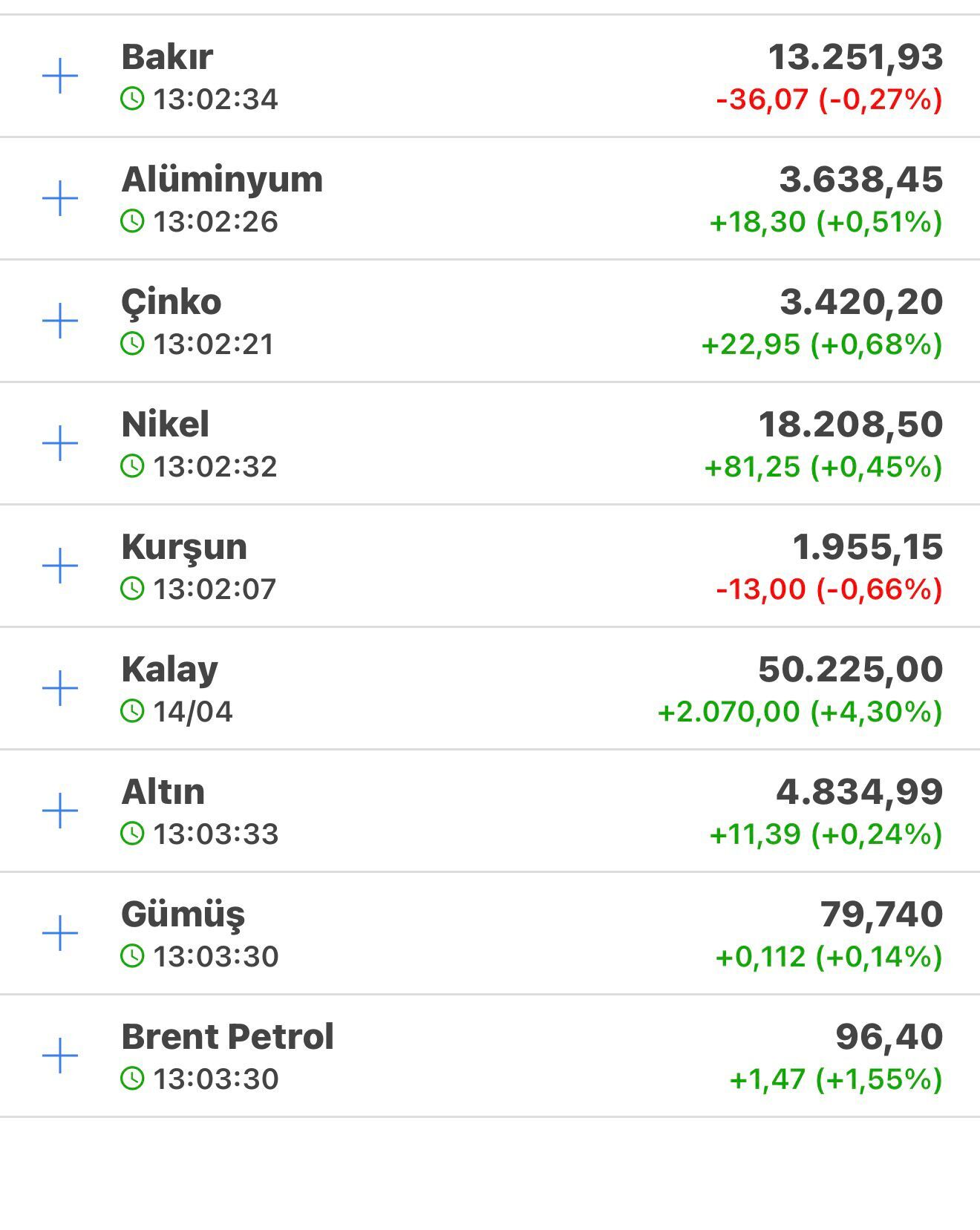Open the Bakır commodity details
The height and width of the screenshot is (1230, 980).
pyautogui.click(x=167, y=57)
